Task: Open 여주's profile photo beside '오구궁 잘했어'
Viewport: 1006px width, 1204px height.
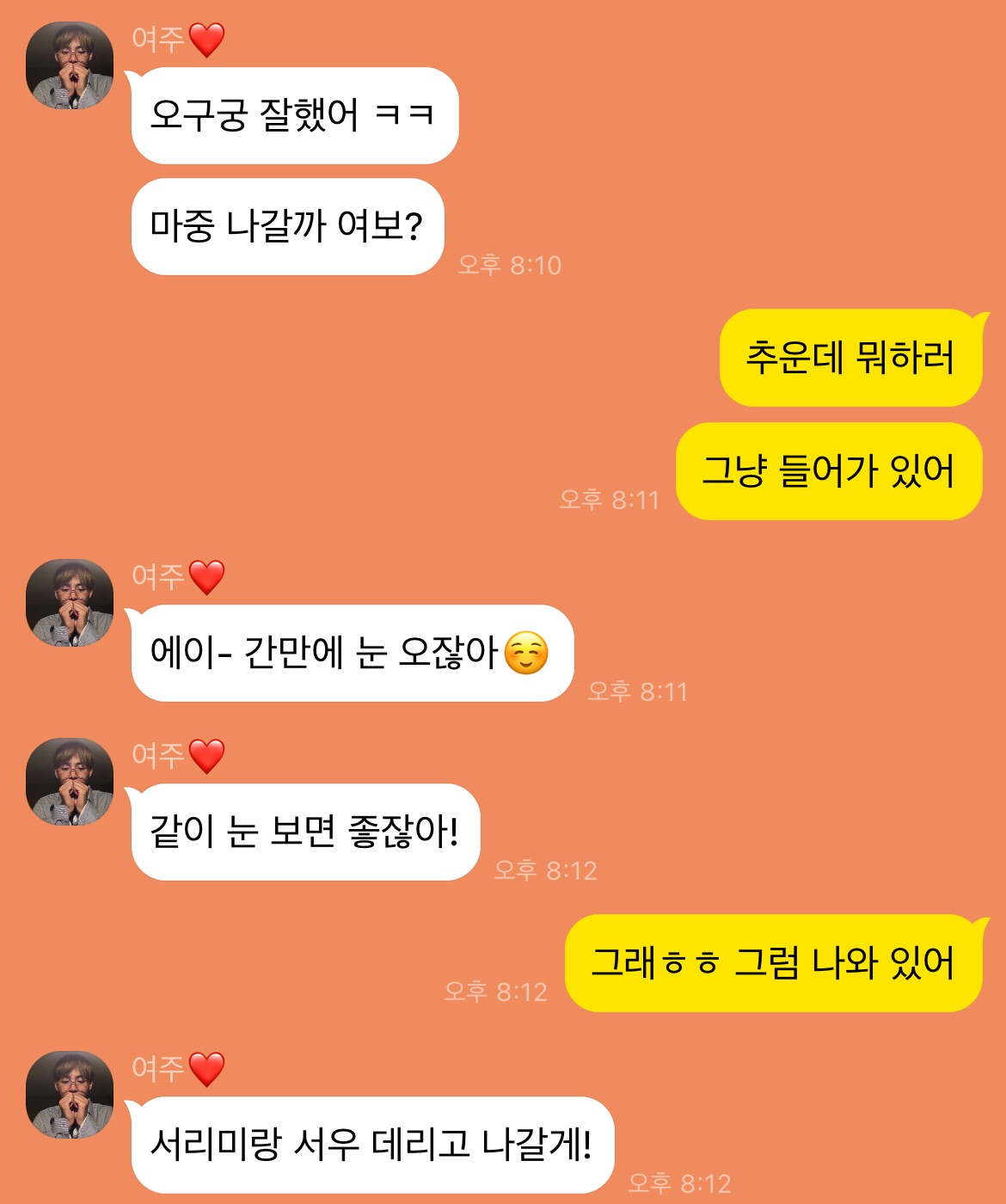Action: pyautogui.click(x=70, y=65)
